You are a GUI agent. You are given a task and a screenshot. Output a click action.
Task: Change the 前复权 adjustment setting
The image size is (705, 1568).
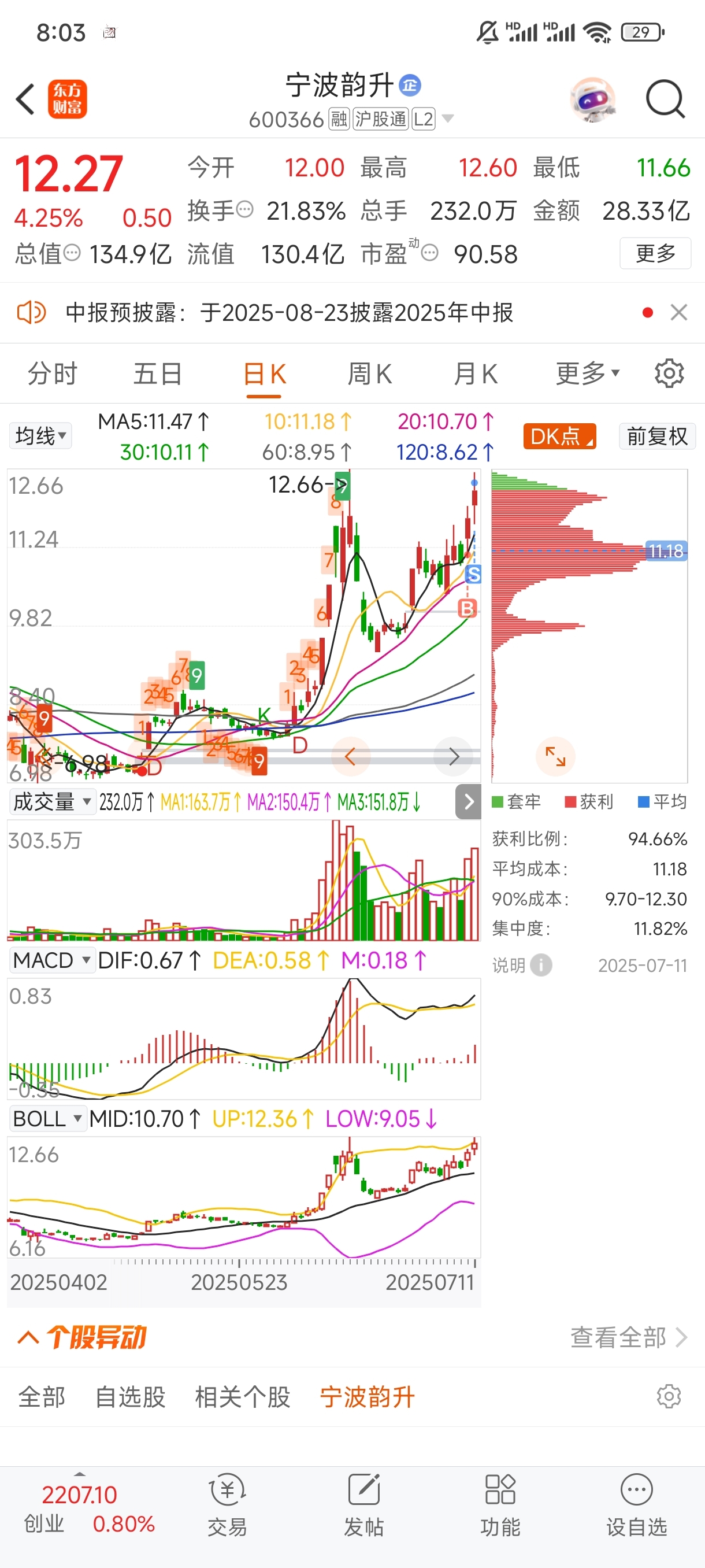[657, 436]
